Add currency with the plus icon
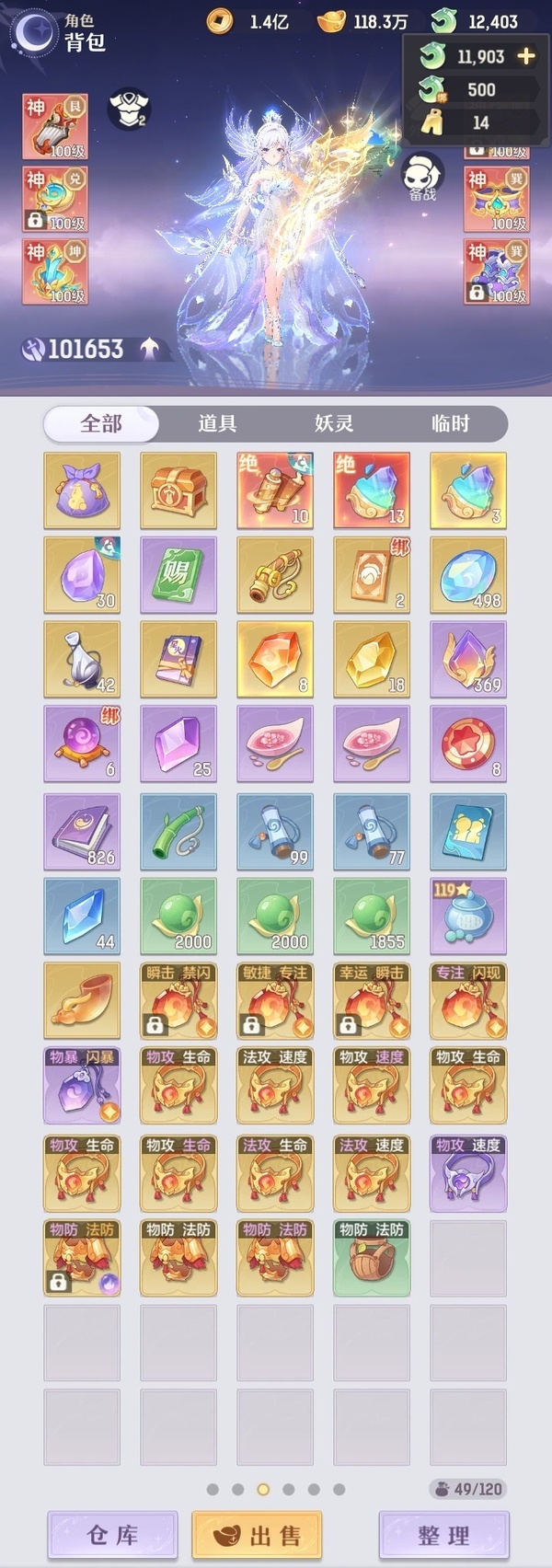 coord(525,57)
